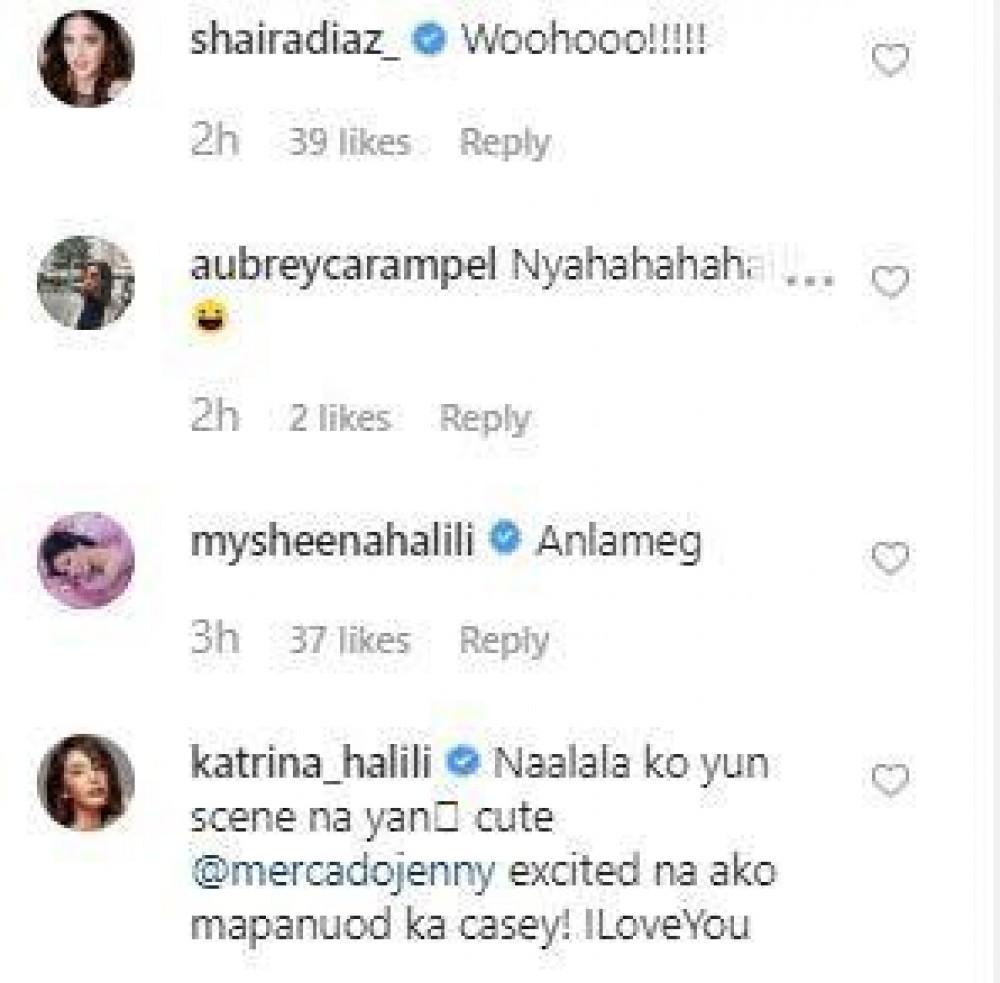View the 2 likes on aubreycarampel's comment
Screen dimensions: 1000x983
click(x=339, y=417)
